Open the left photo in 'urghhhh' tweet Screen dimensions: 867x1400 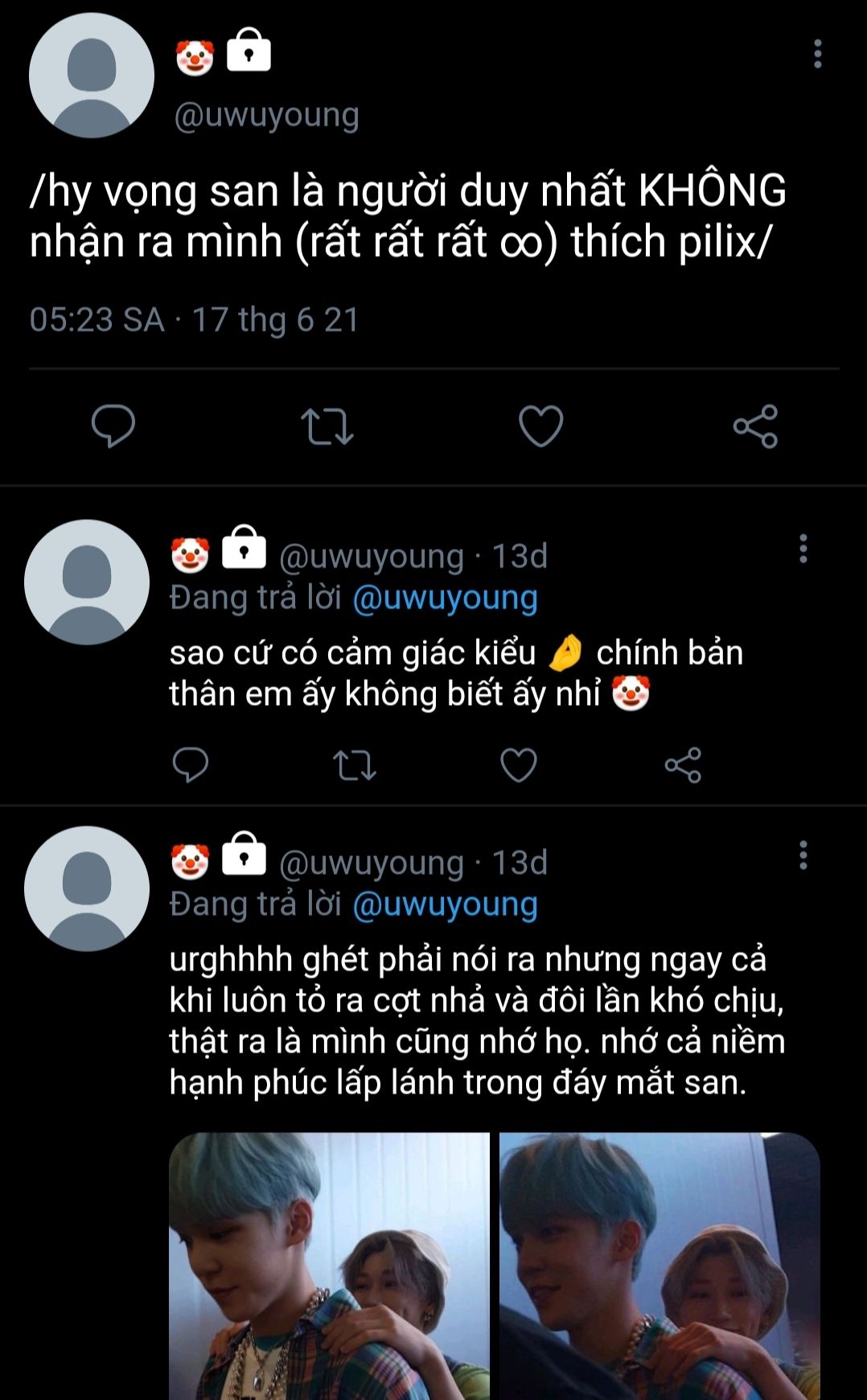pos(329,1266)
